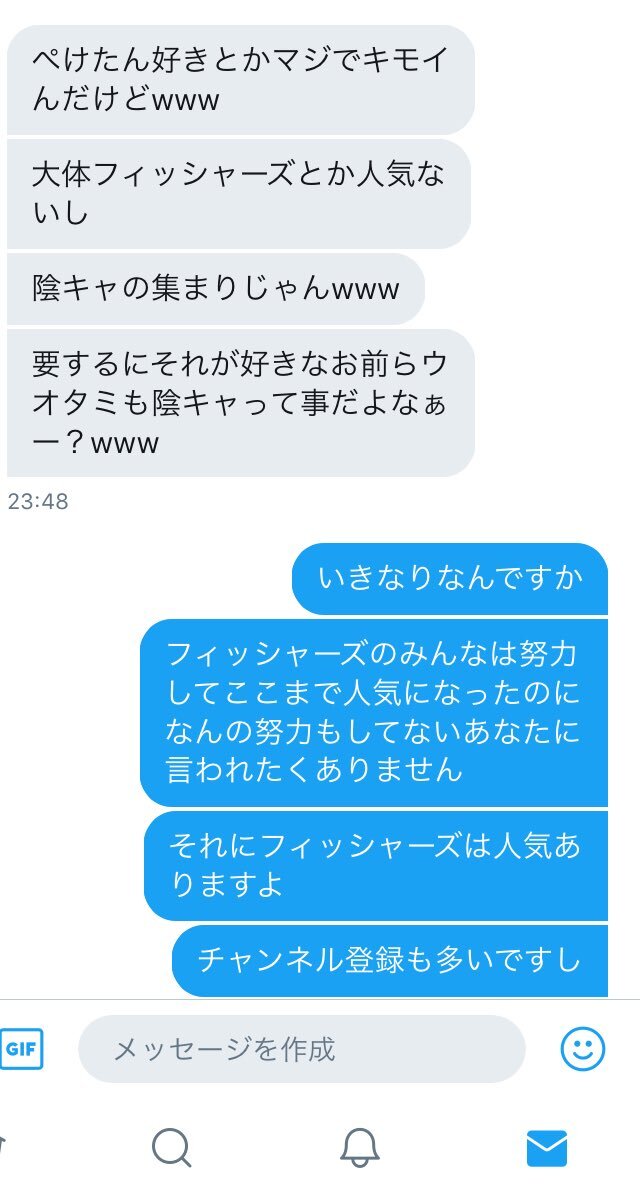
Task: Switch to the search tab
Action: (x=172, y=1148)
